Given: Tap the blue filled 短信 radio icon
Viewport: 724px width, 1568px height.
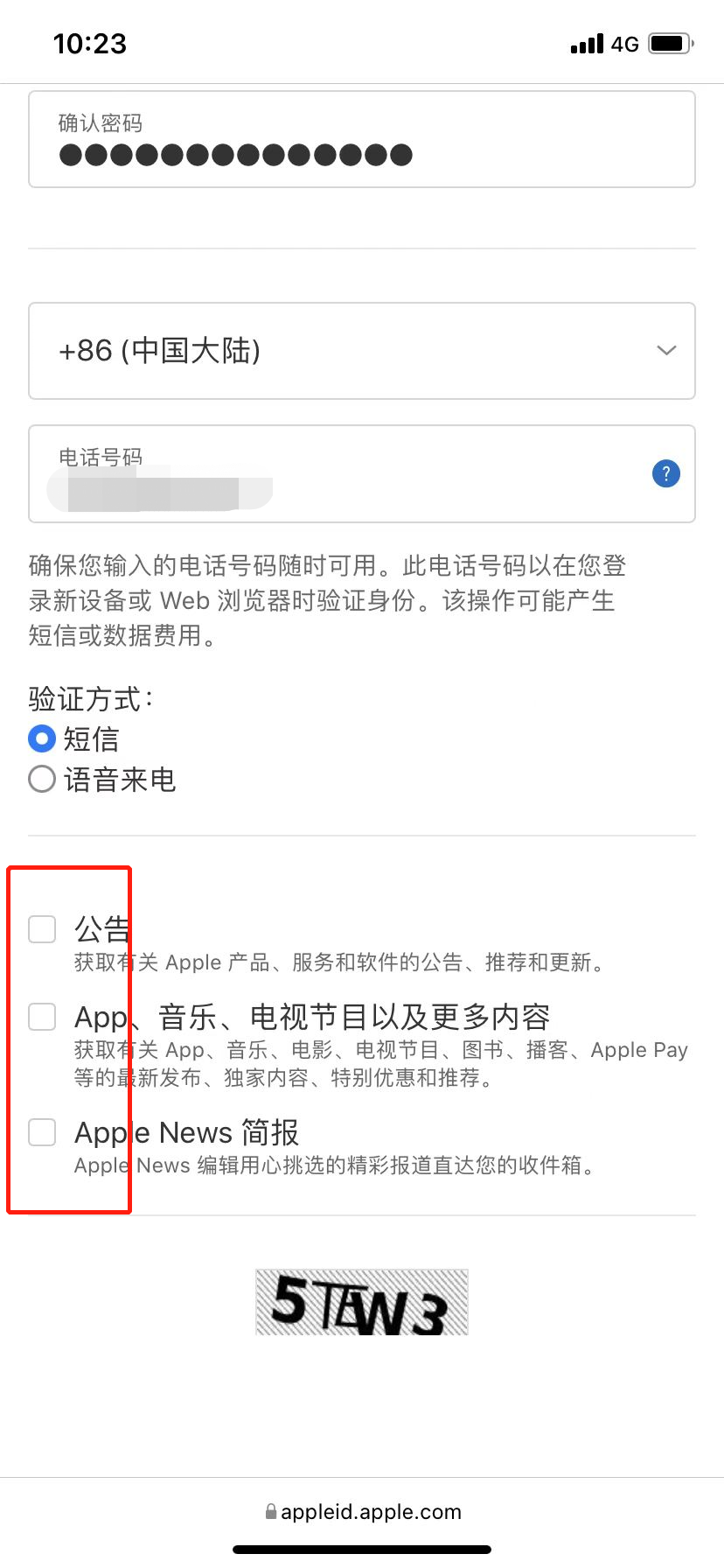Looking at the screenshot, I should pyautogui.click(x=41, y=738).
